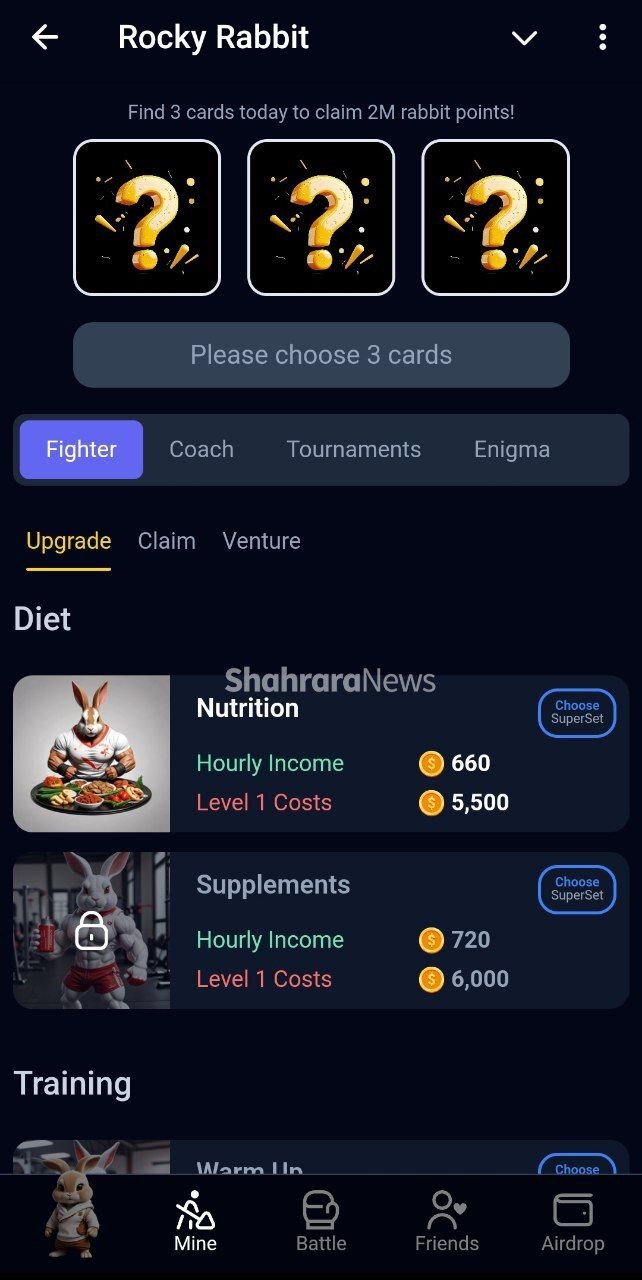
Task: Go to the Friends tab
Action: point(446,1222)
